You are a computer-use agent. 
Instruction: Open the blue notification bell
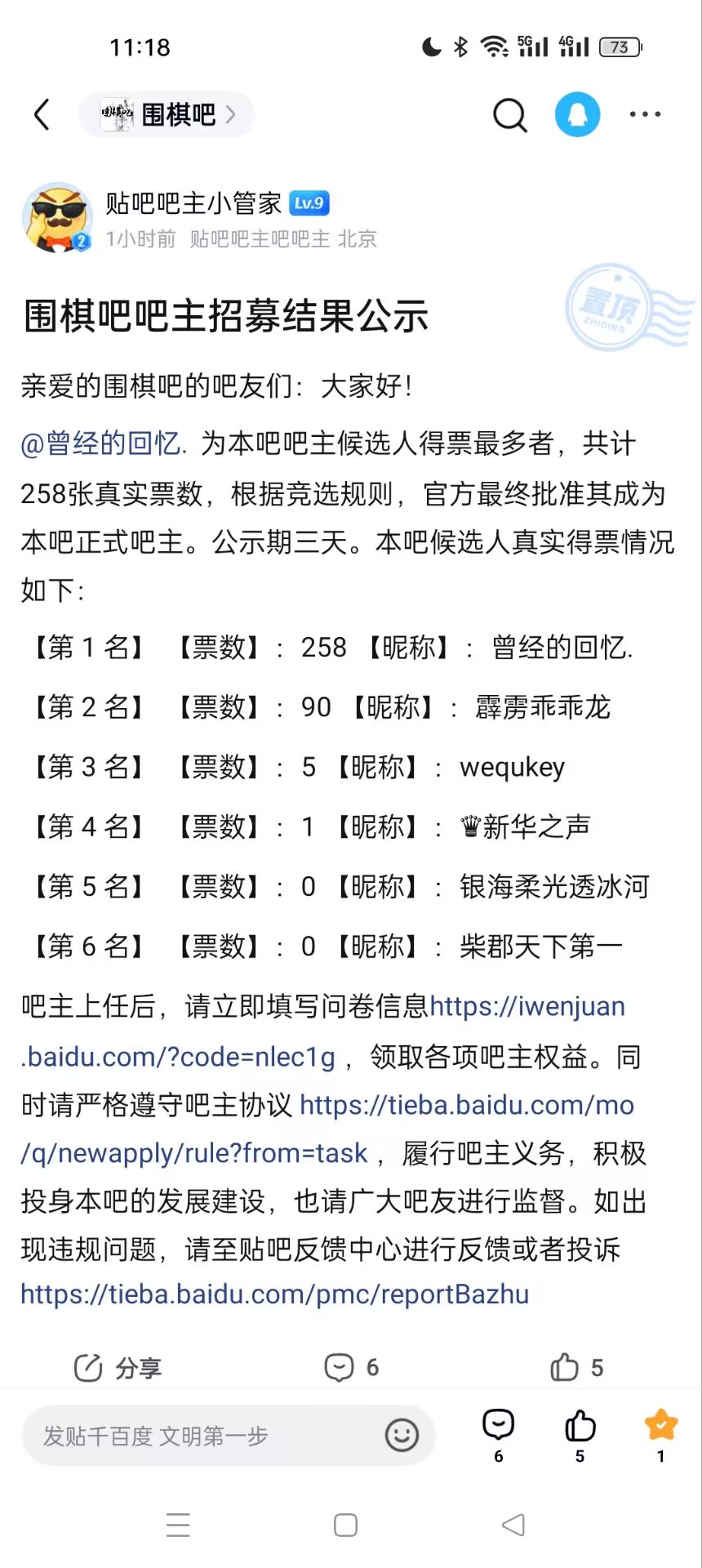[x=578, y=114]
